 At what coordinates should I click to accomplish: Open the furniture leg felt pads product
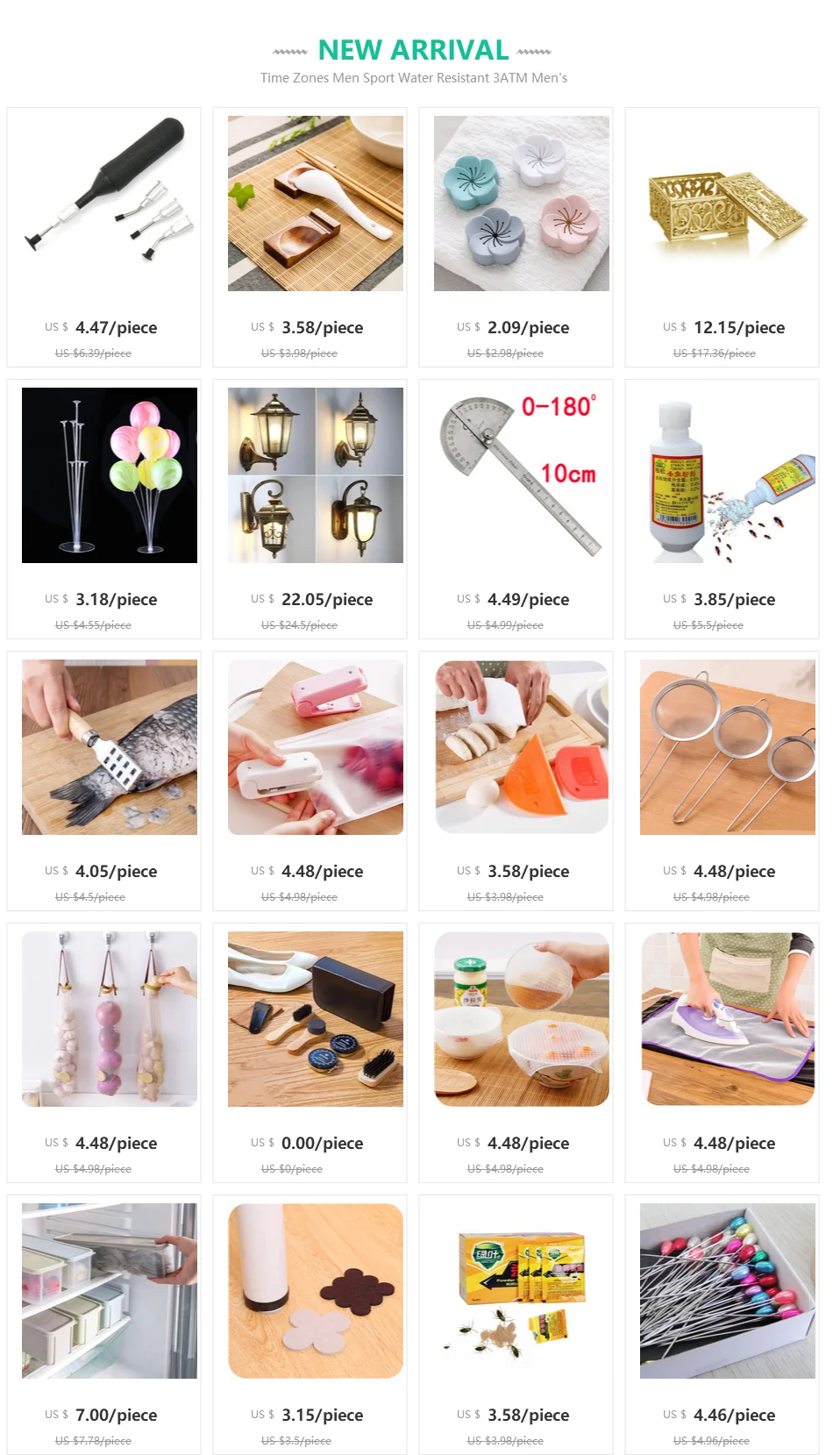point(310,1324)
